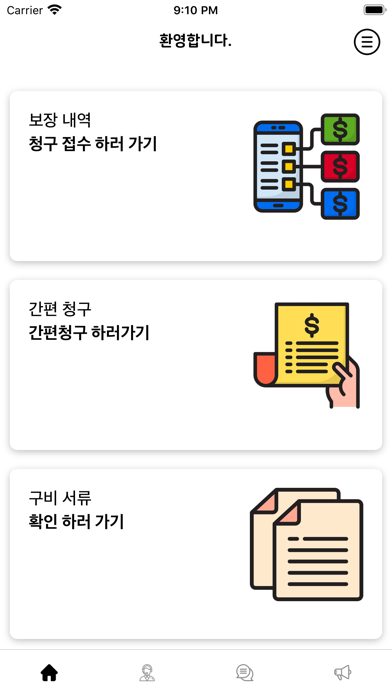Viewport: 392px width, 696px height.
Task: Switch to the customer agent tab
Action: 147,673
